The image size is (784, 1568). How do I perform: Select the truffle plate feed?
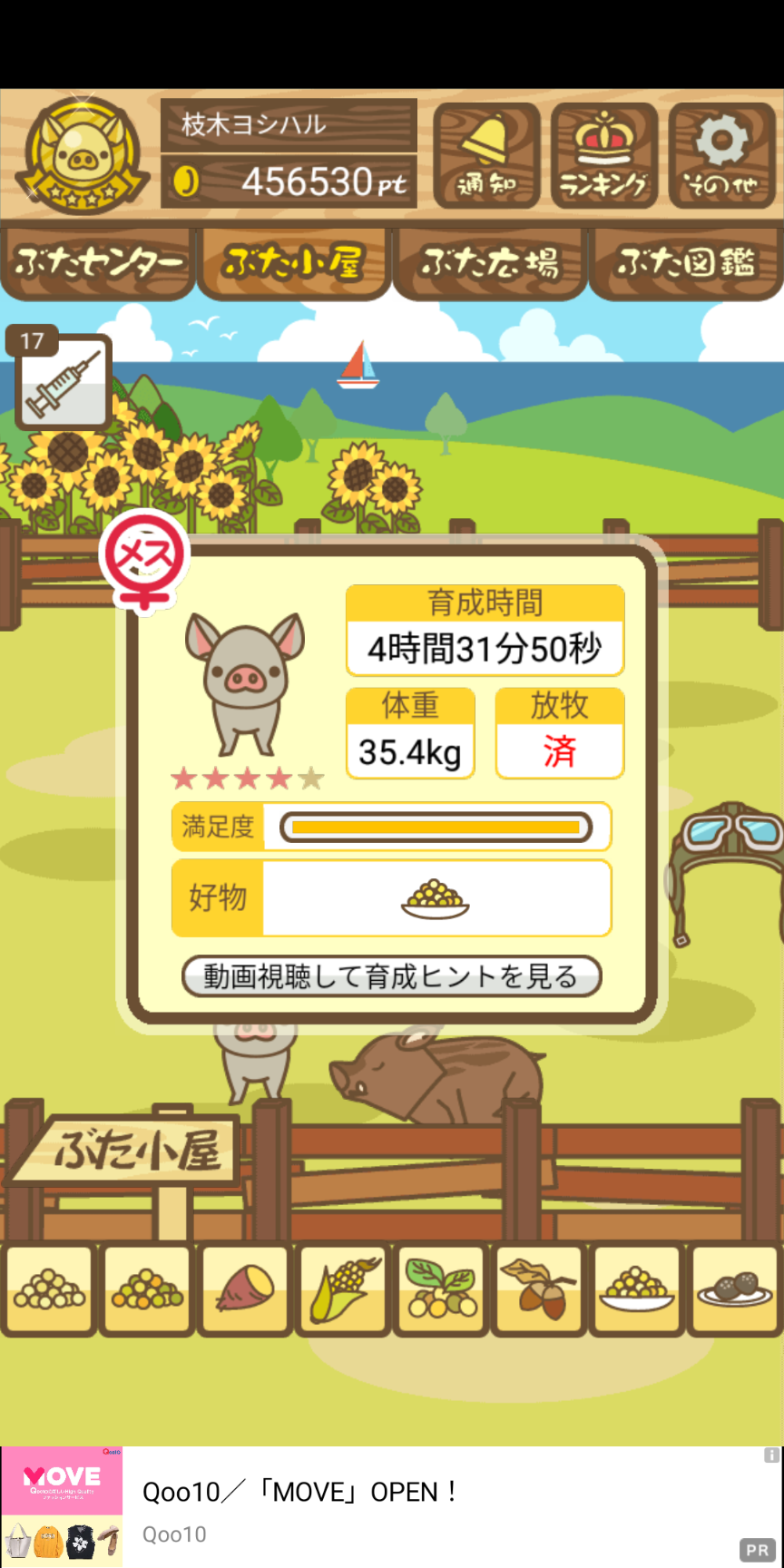pyautogui.click(x=735, y=1290)
